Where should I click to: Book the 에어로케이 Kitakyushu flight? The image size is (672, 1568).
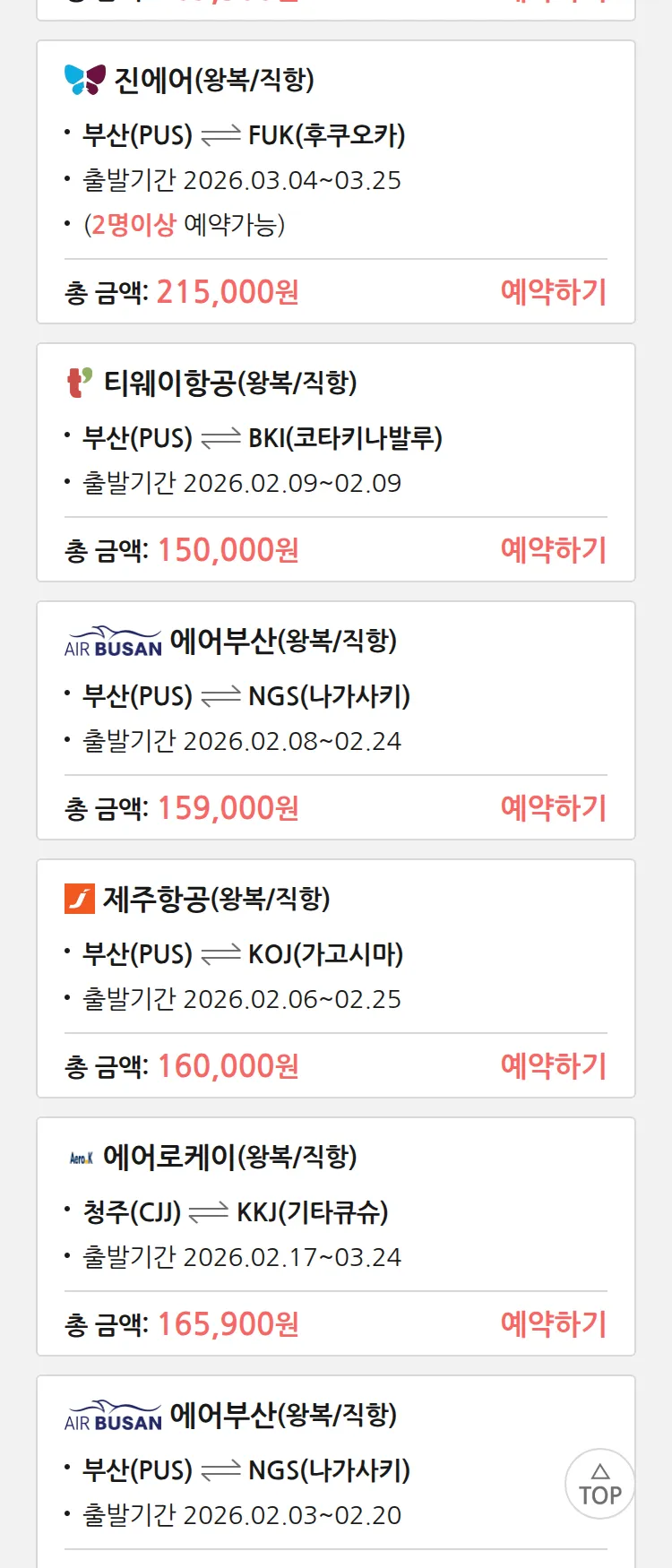[x=553, y=1324]
